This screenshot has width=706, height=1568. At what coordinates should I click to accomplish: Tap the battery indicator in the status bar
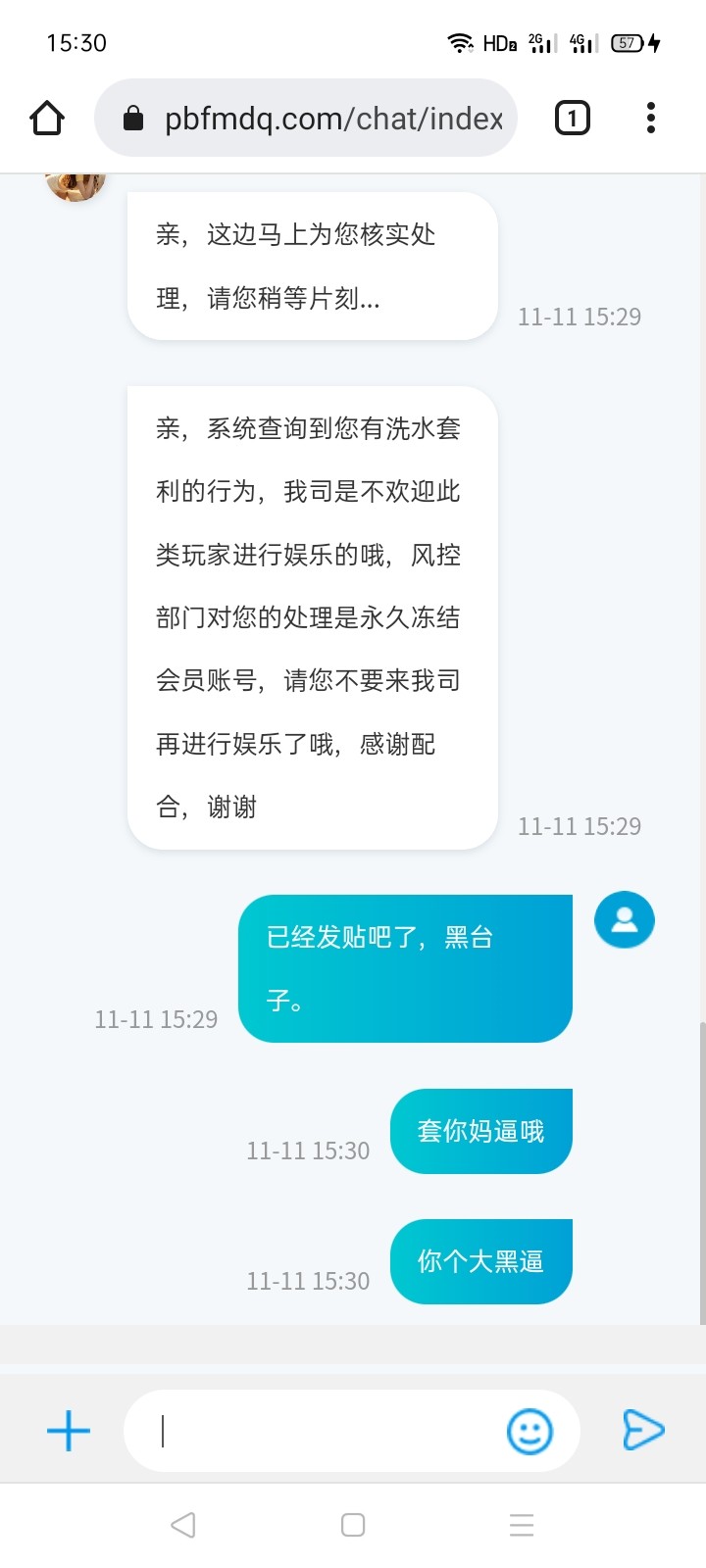tap(625, 42)
